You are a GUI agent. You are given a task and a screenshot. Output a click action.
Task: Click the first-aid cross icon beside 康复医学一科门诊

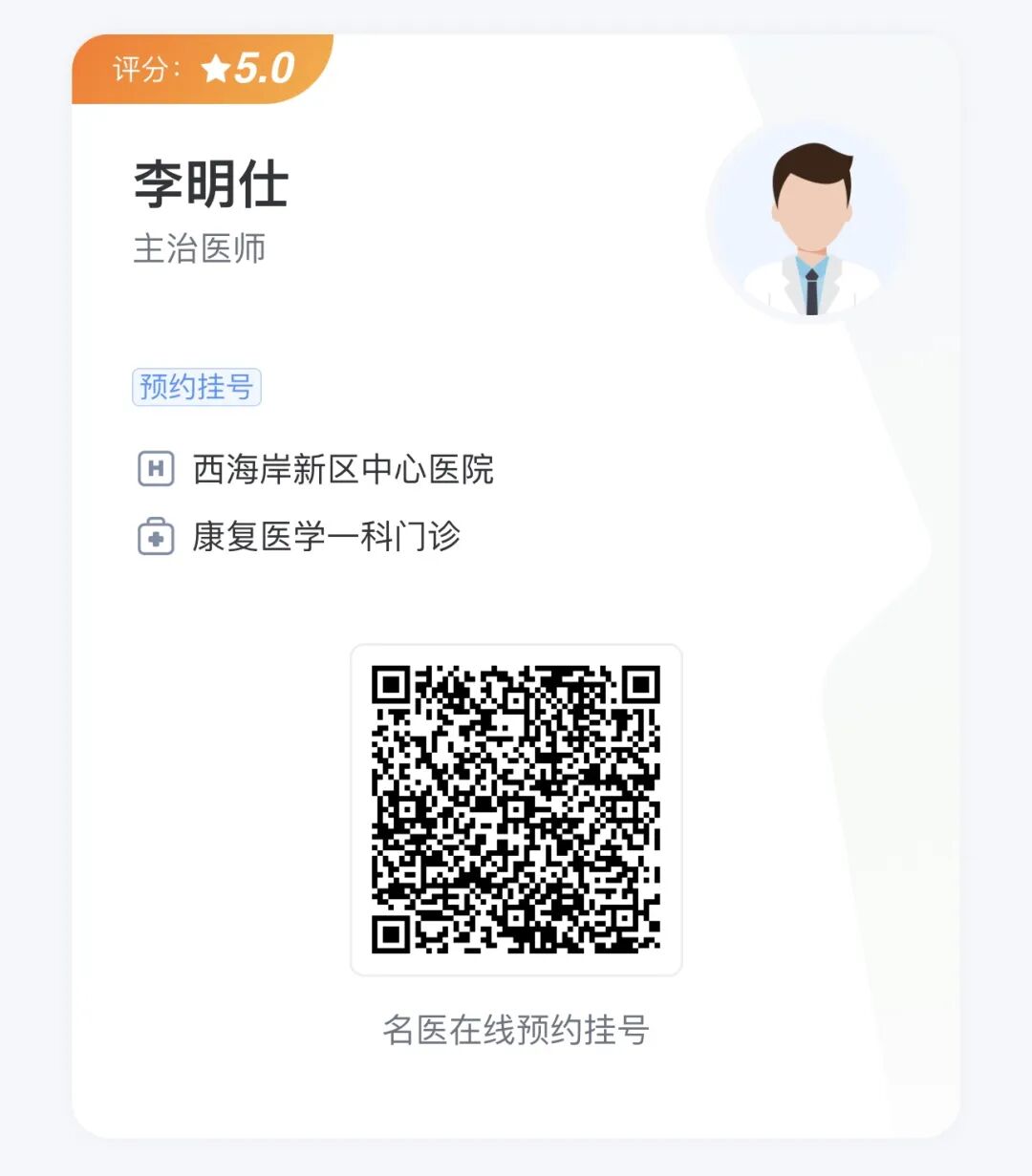156,537
